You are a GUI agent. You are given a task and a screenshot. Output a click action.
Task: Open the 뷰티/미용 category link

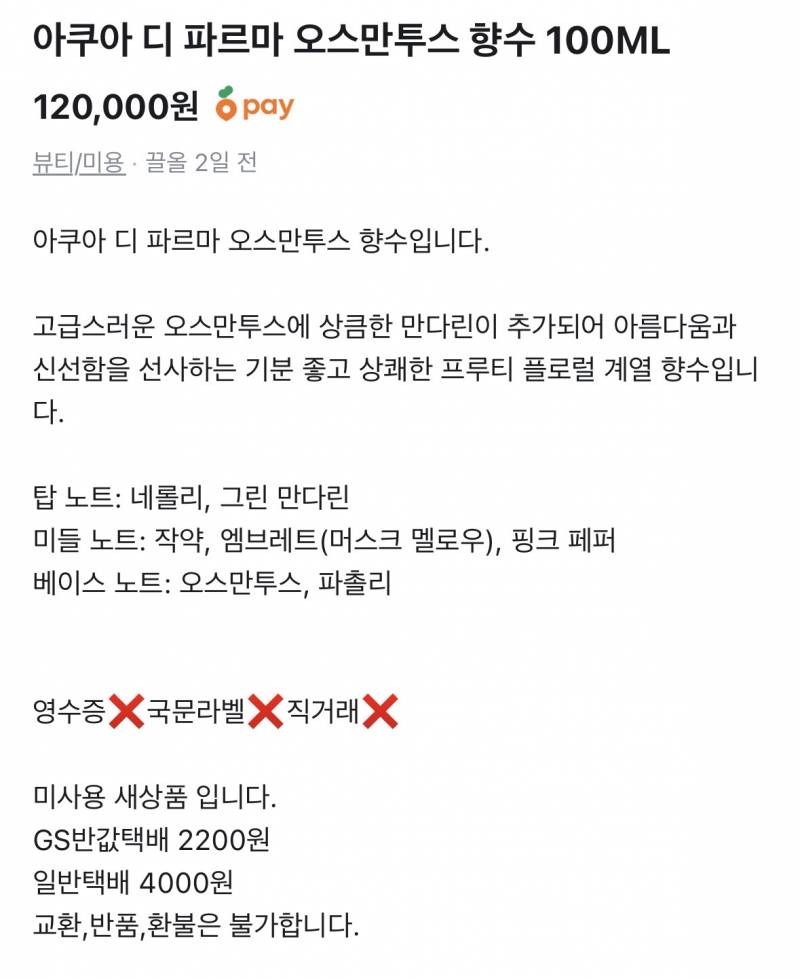79,163
